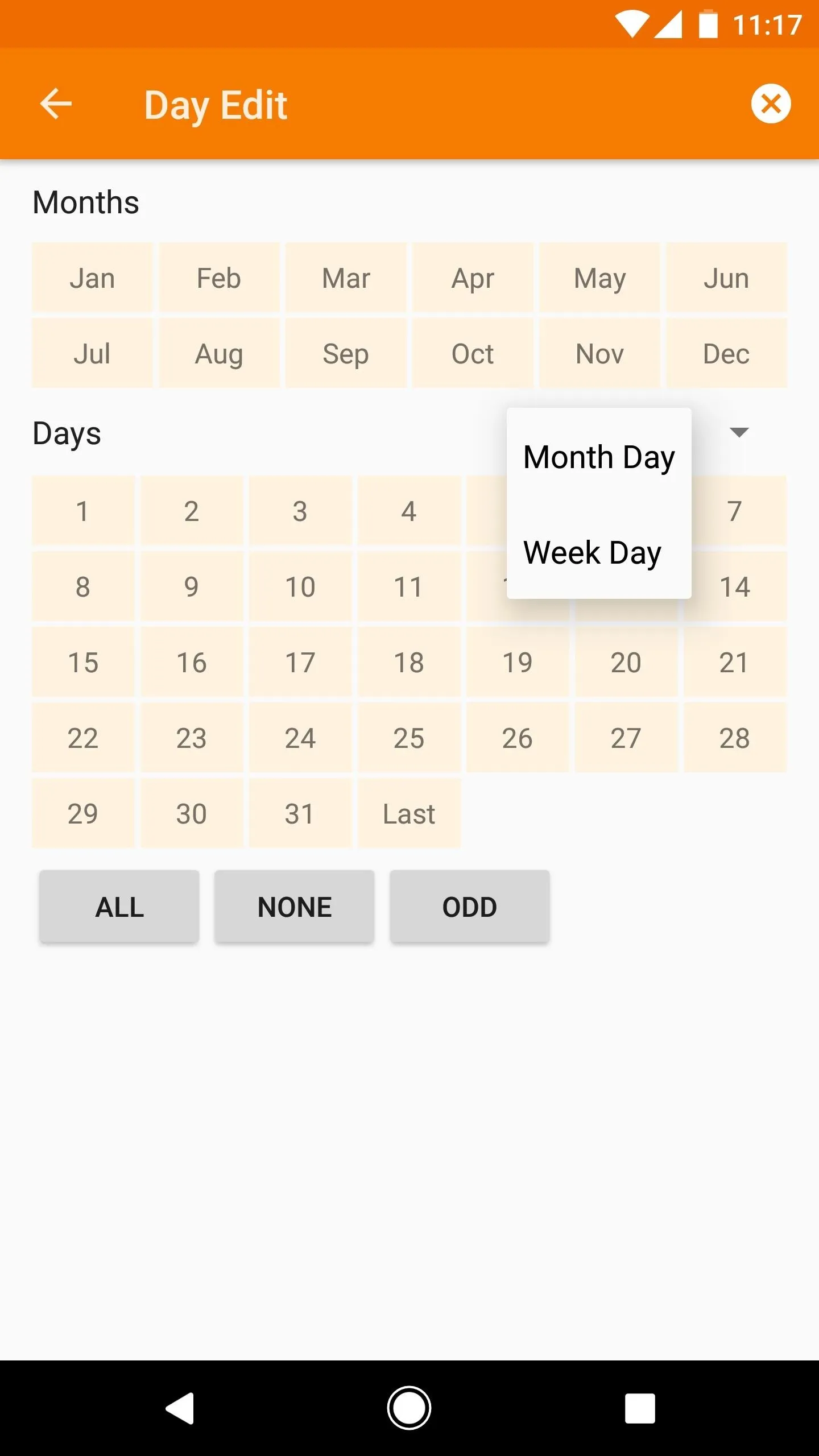Choose Month Day from the dropdown
This screenshot has width=819, height=1456.
(x=599, y=457)
